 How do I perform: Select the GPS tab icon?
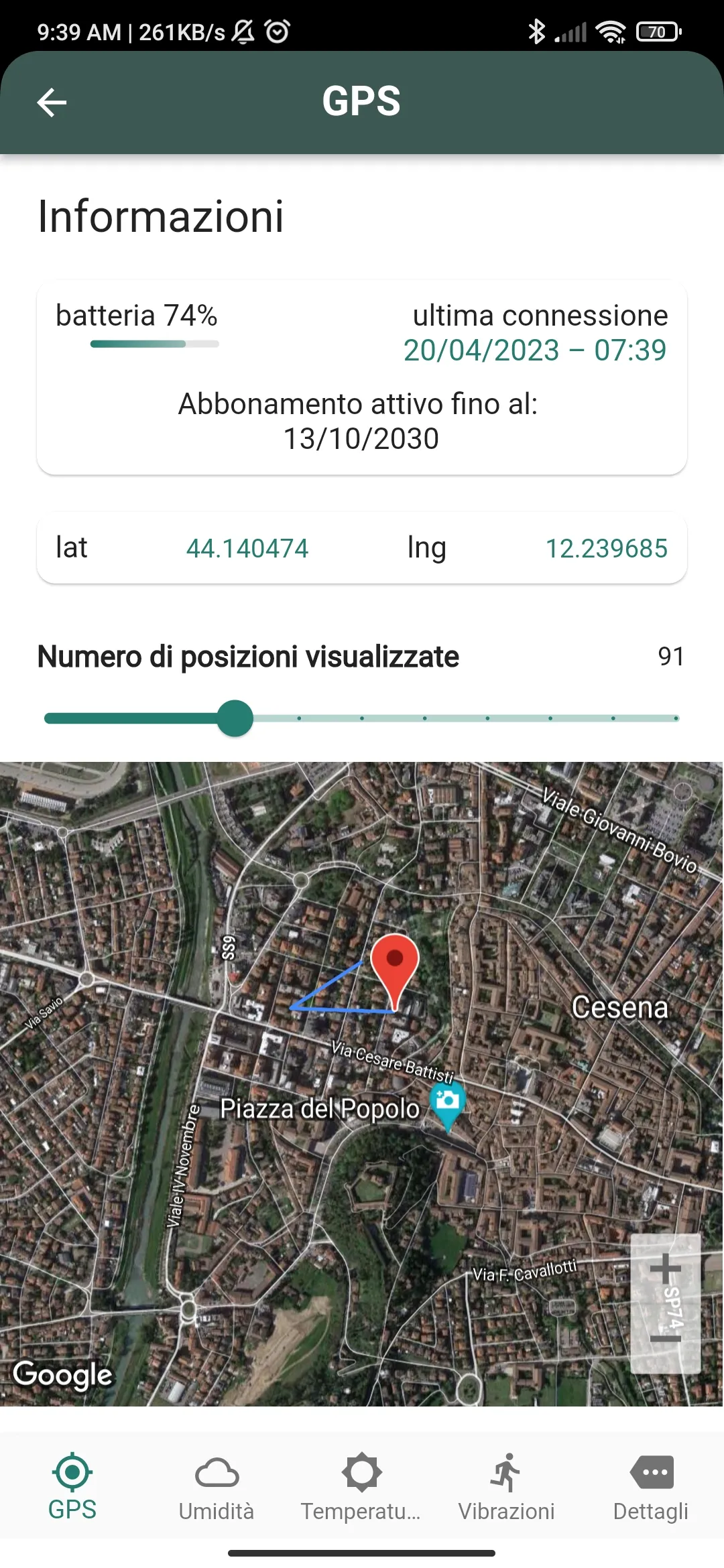click(x=72, y=1472)
